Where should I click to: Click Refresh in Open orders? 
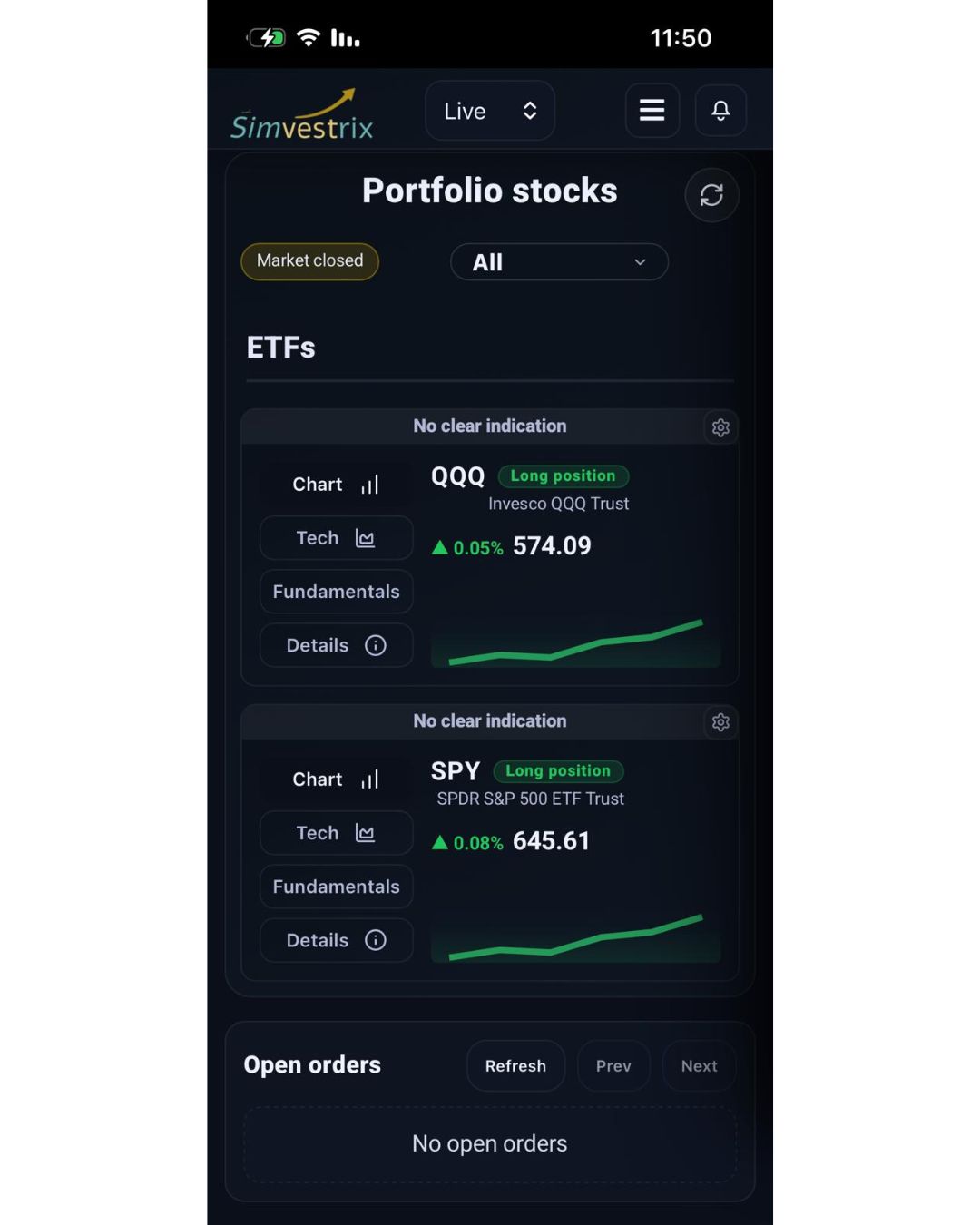tap(515, 1065)
